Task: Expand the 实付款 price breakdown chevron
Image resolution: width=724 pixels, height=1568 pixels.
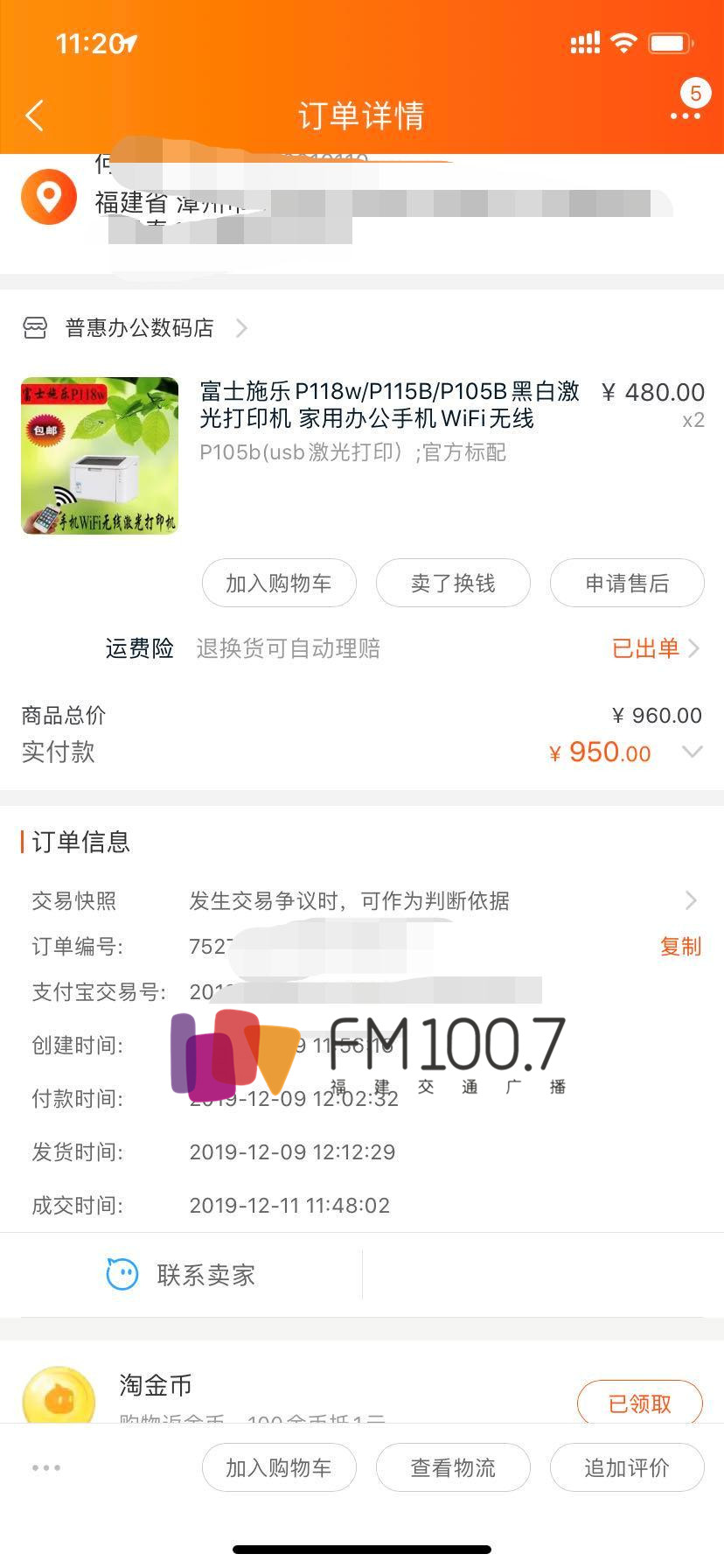Action: pos(692,752)
